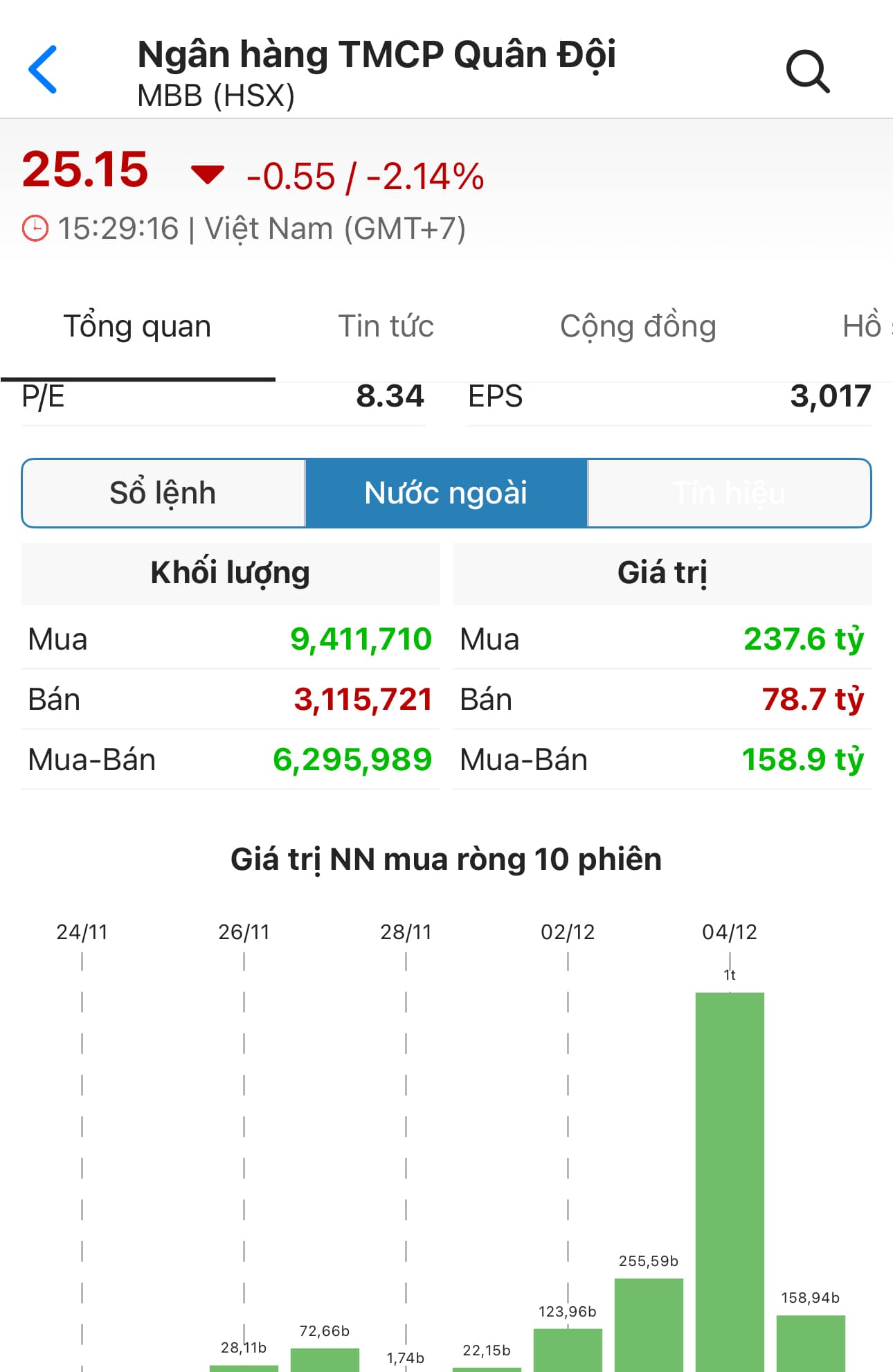Select the Sổ lệnh segment
The image size is (893, 1372).
[163, 493]
